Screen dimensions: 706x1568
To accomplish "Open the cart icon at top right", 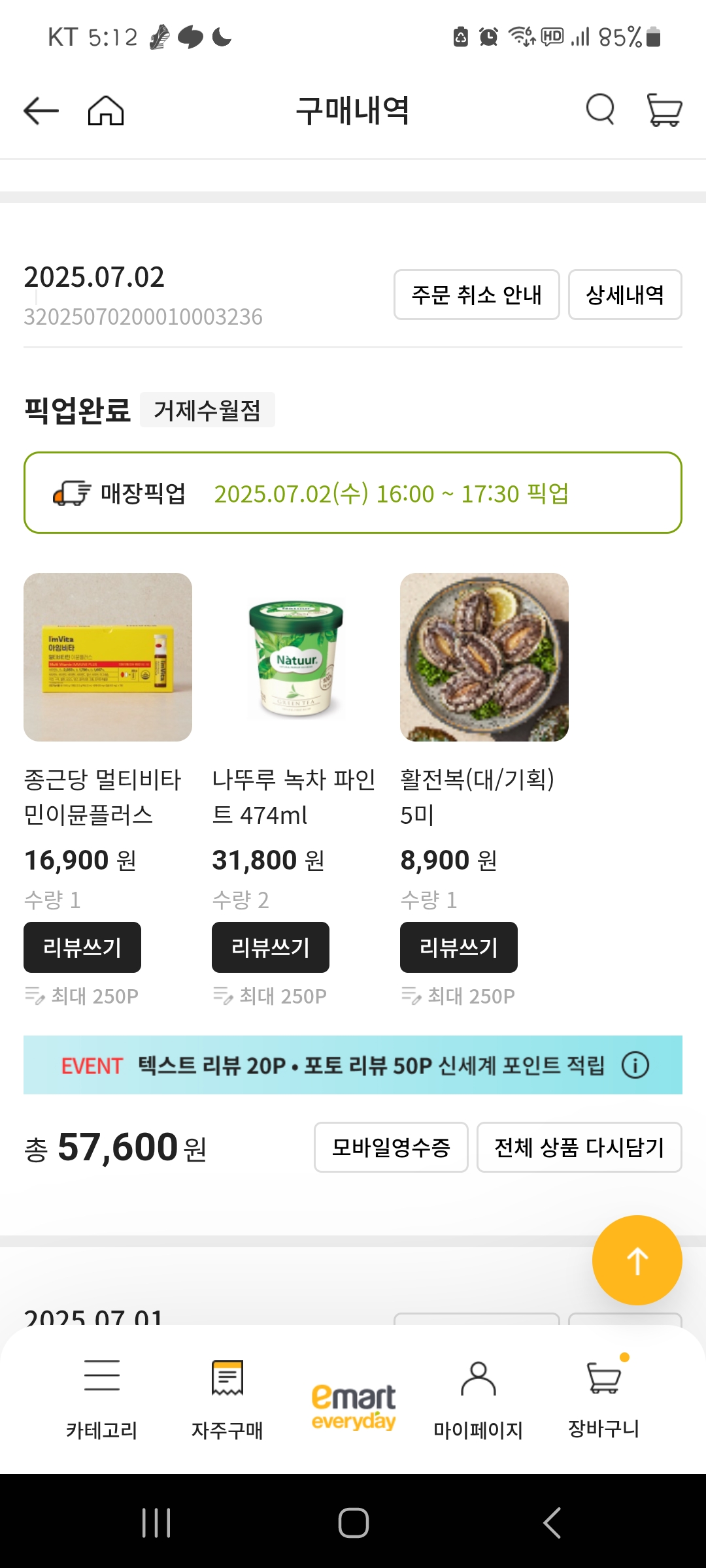I will (664, 110).
